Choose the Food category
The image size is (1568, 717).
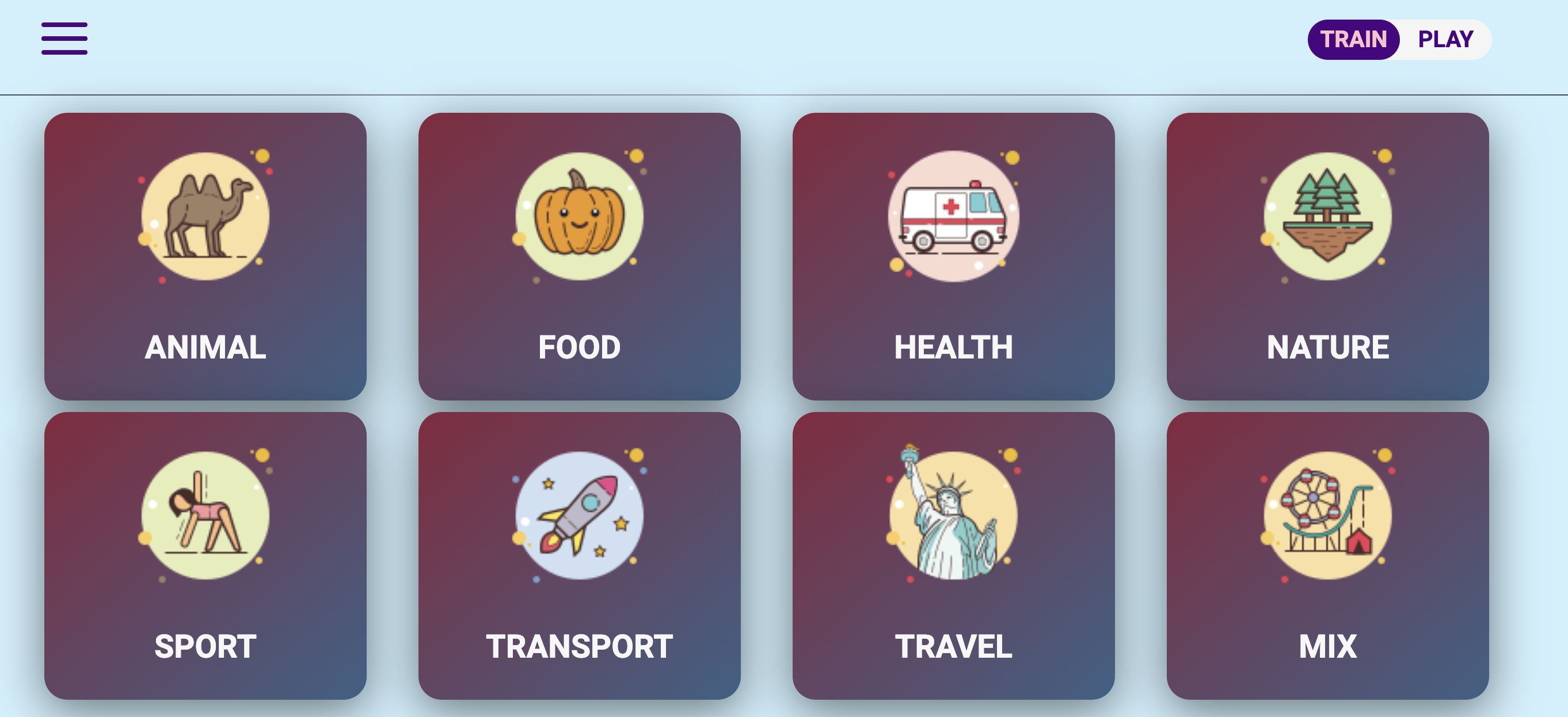pos(579,255)
